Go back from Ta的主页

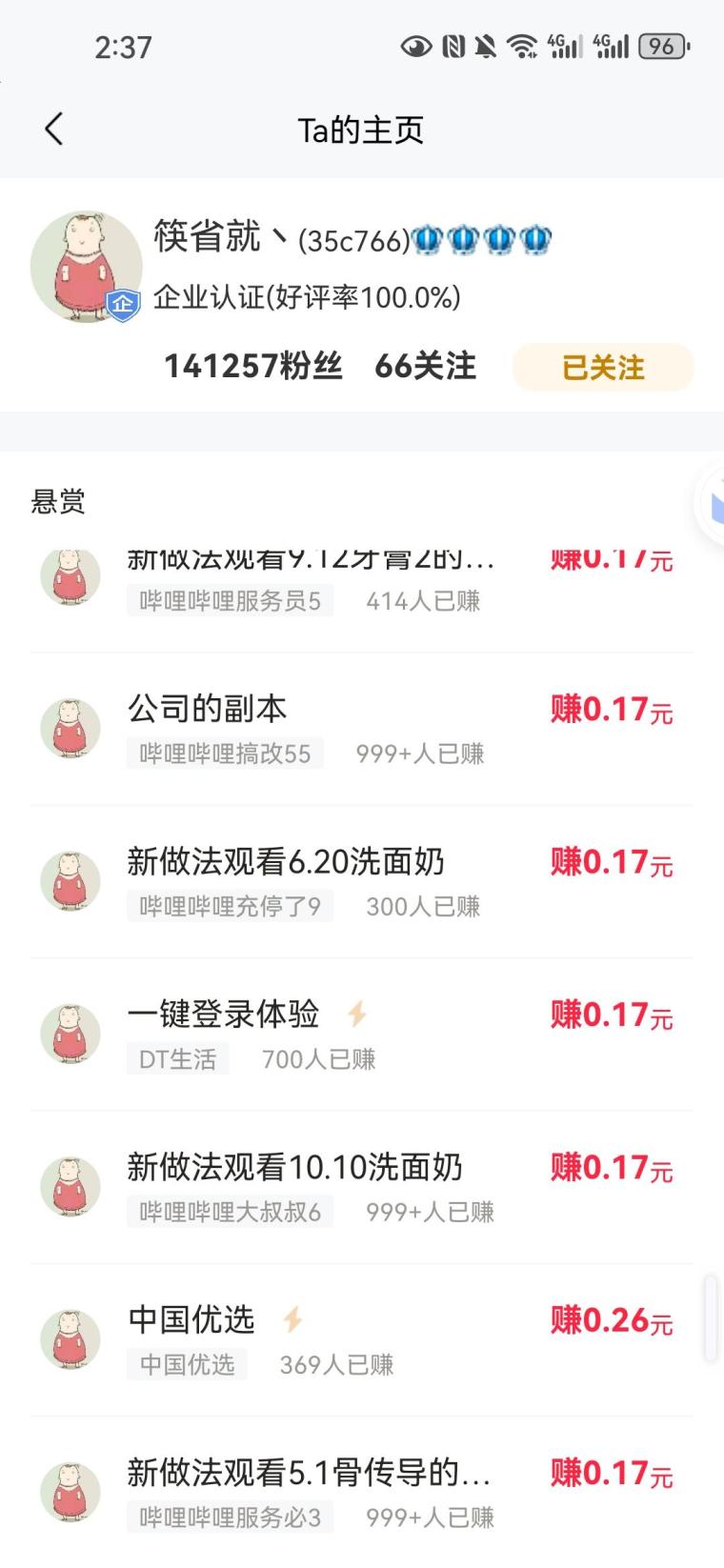[x=54, y=129]
